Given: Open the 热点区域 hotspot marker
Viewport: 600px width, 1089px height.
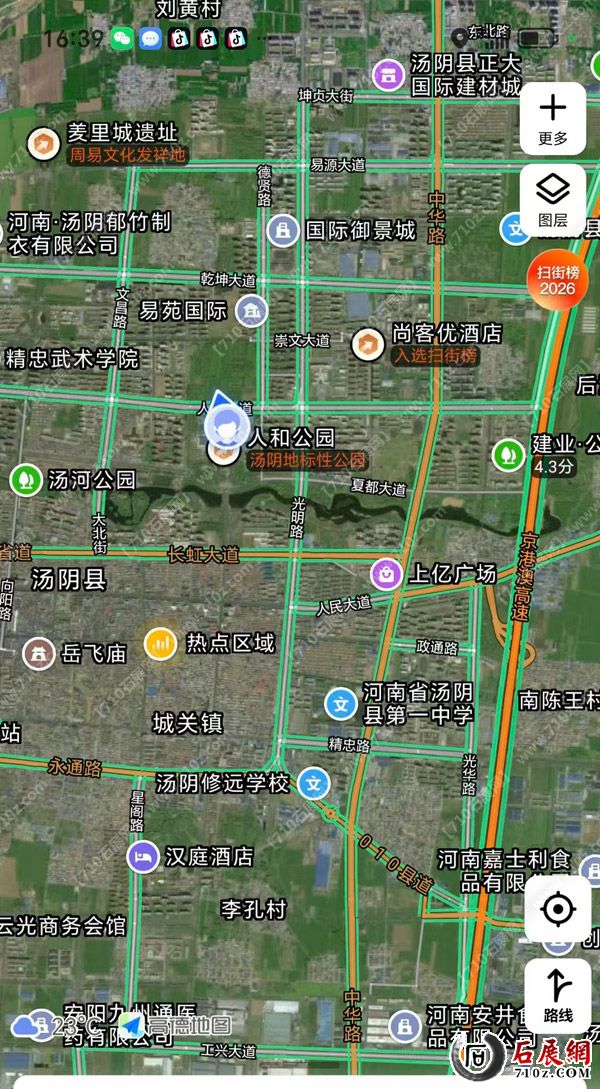Looking at the screenshot, I should click(x=161, y=643).
